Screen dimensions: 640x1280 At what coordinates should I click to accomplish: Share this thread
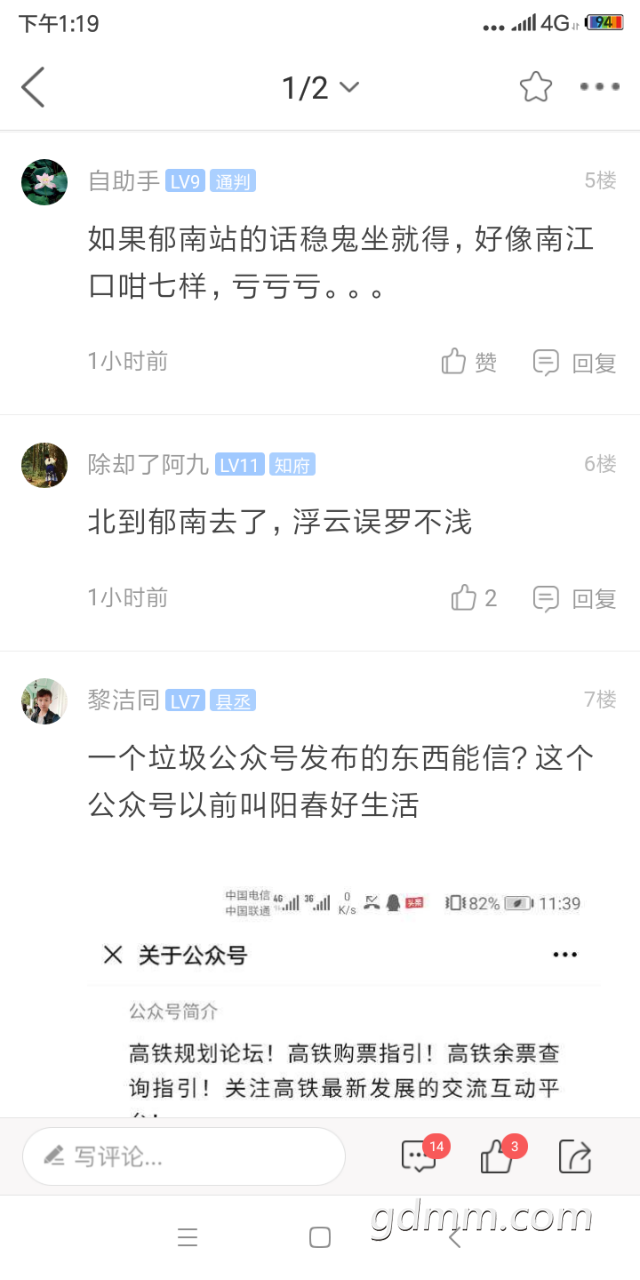(574, 1157)
